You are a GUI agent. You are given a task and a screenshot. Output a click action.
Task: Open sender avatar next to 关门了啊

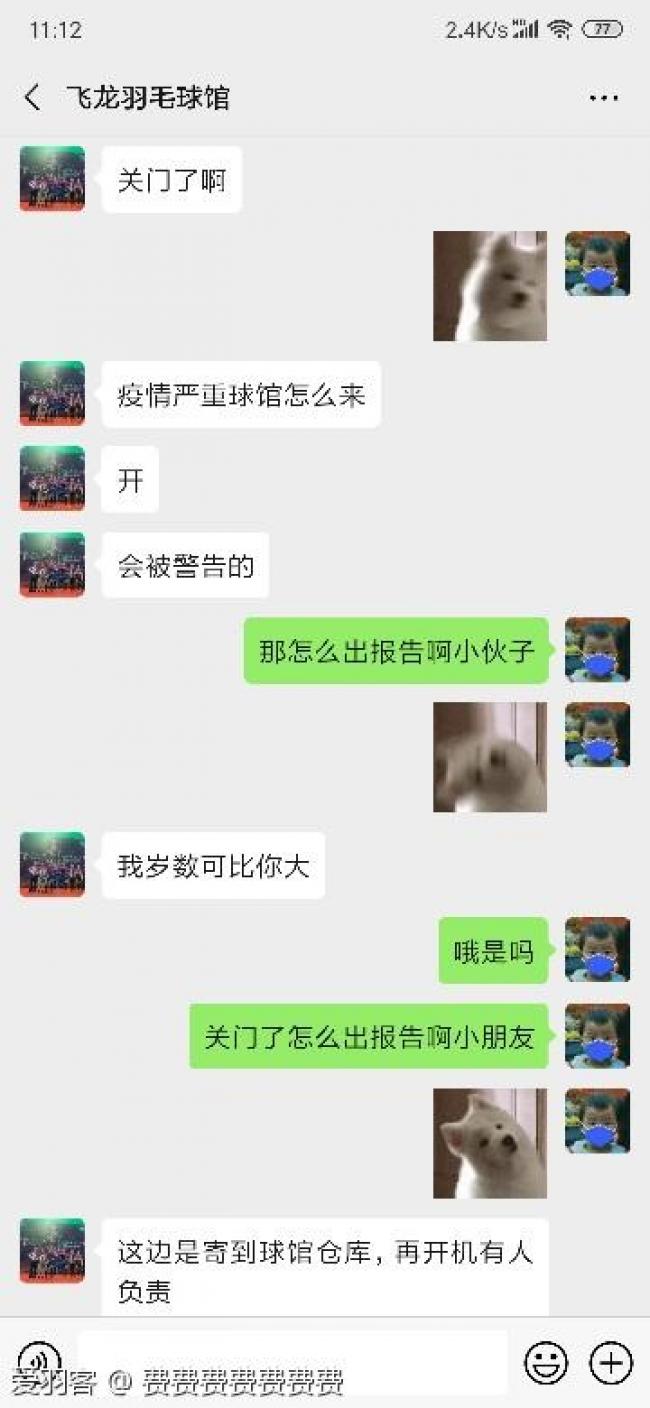[52, 178]
